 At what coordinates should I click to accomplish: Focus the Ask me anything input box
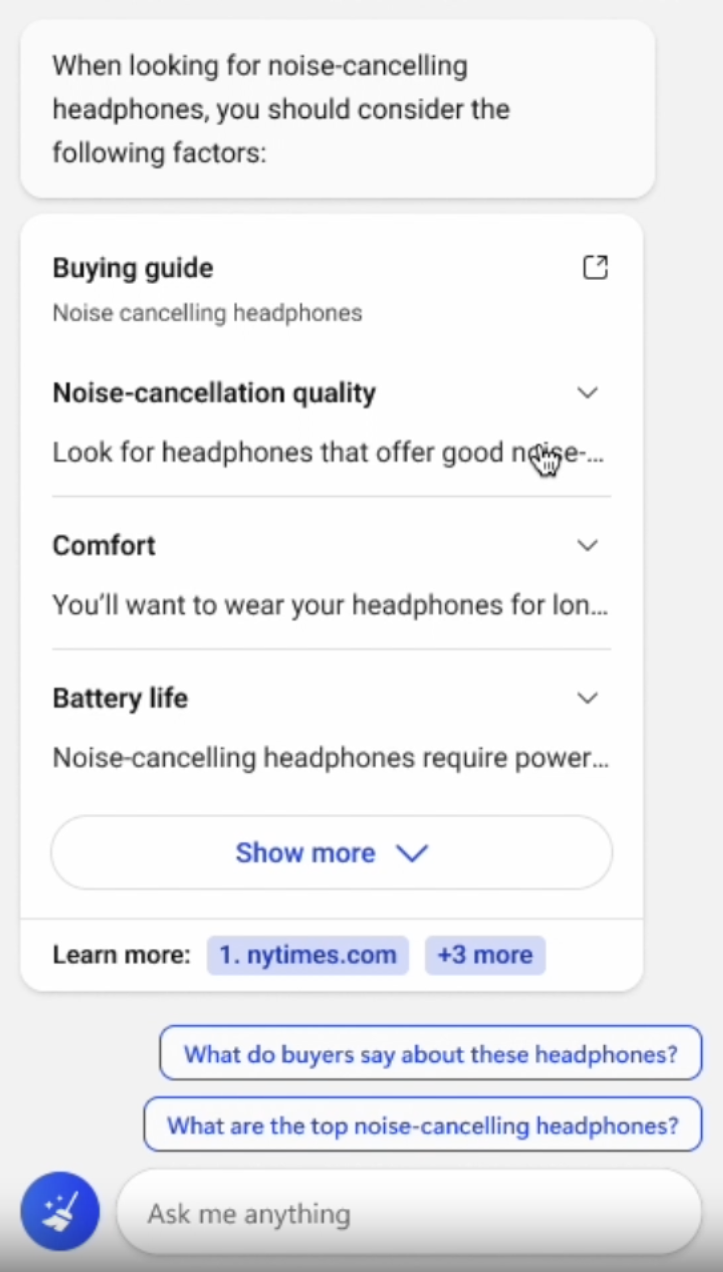pyautogui.click(x=409, y=1213)
